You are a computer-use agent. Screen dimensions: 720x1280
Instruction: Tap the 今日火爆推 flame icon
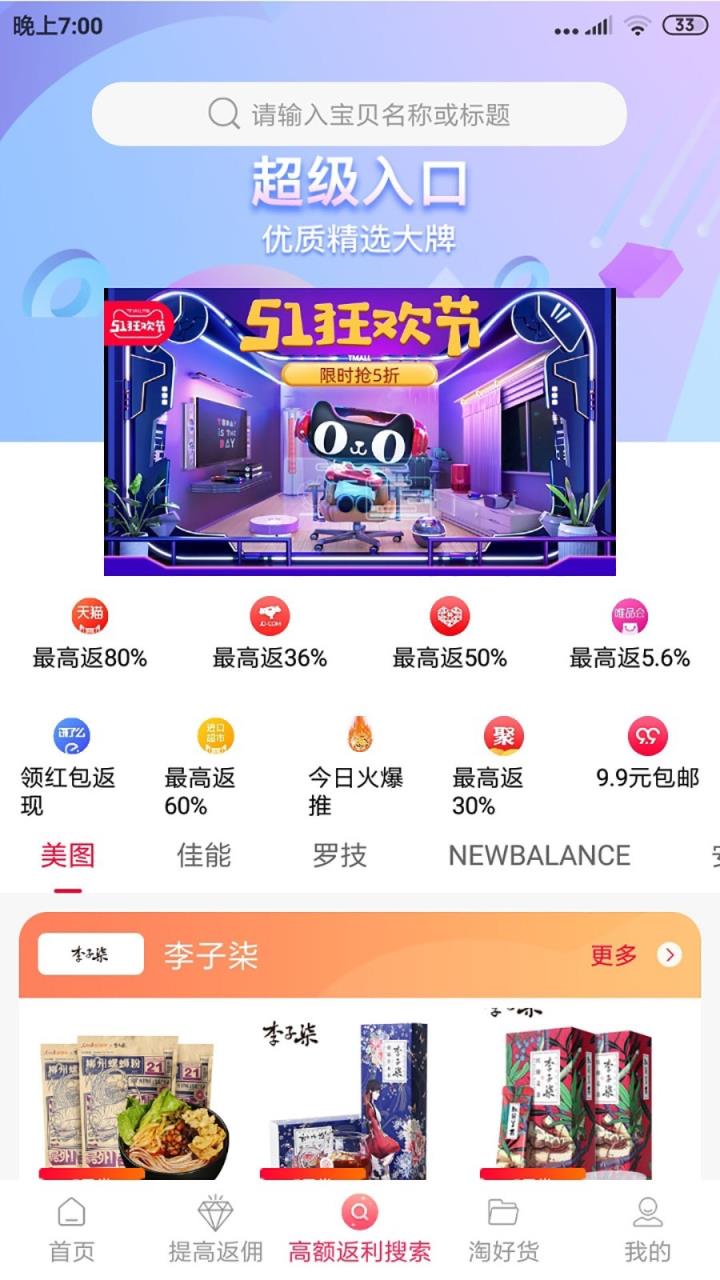[354, 737]
